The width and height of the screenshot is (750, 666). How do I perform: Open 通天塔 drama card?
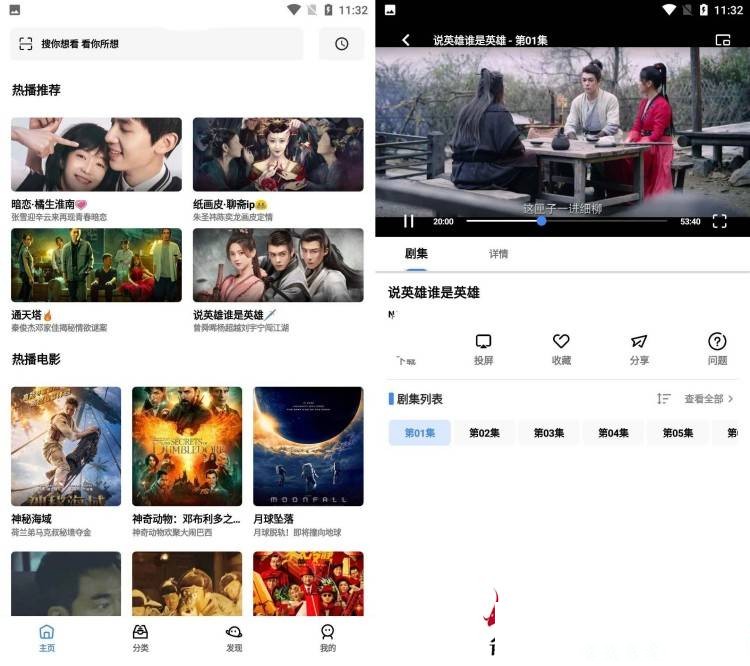click(x=96, y=266)
